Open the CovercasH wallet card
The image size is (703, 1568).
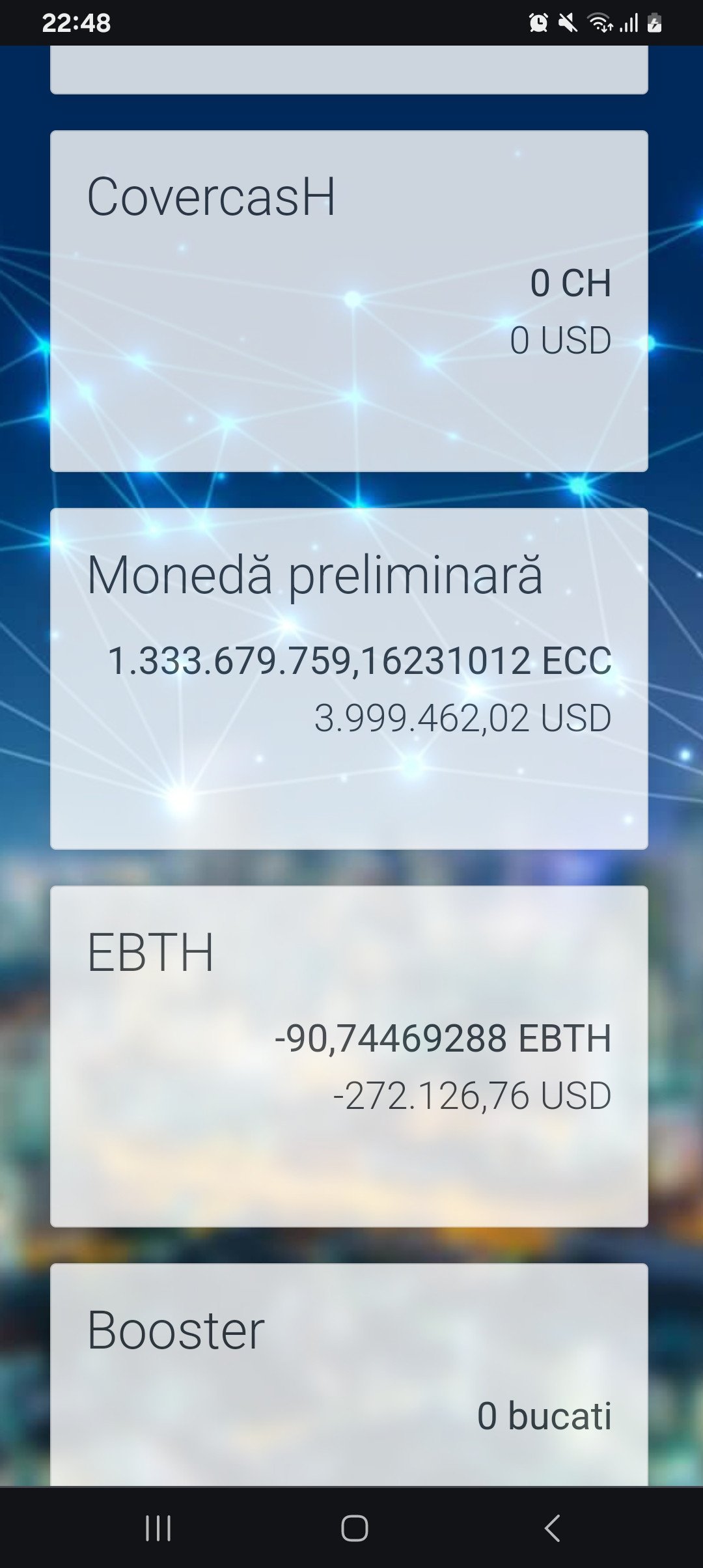[349, 301]
